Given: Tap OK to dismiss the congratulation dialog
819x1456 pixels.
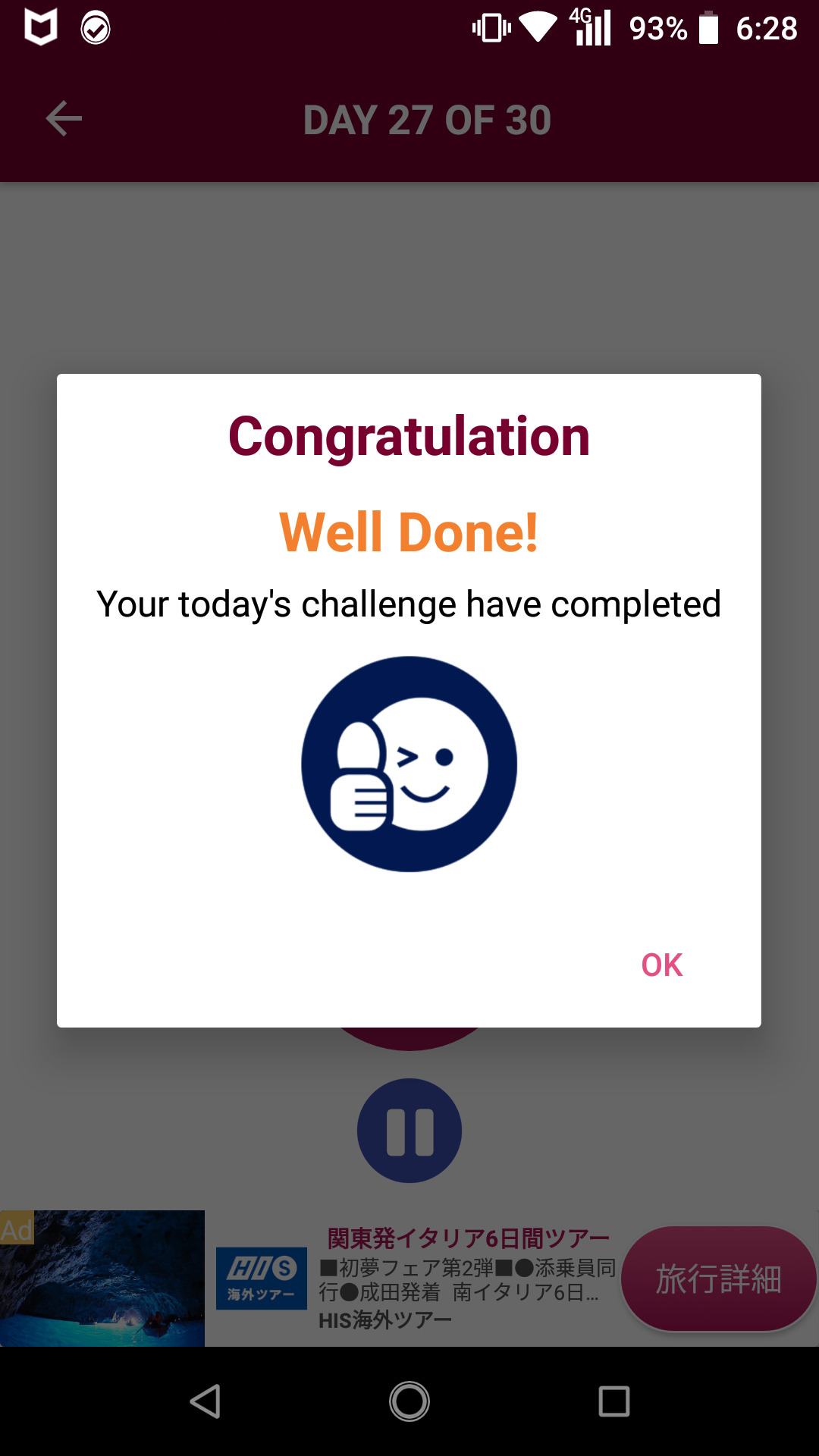Looking at the screenshot, I should (x=661, y=965).
